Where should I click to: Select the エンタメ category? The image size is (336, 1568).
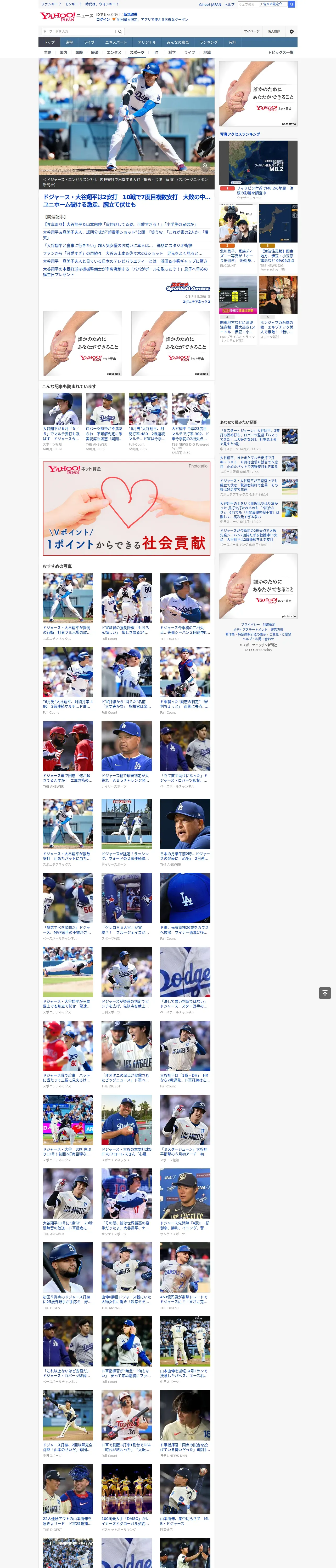point(114,53)
